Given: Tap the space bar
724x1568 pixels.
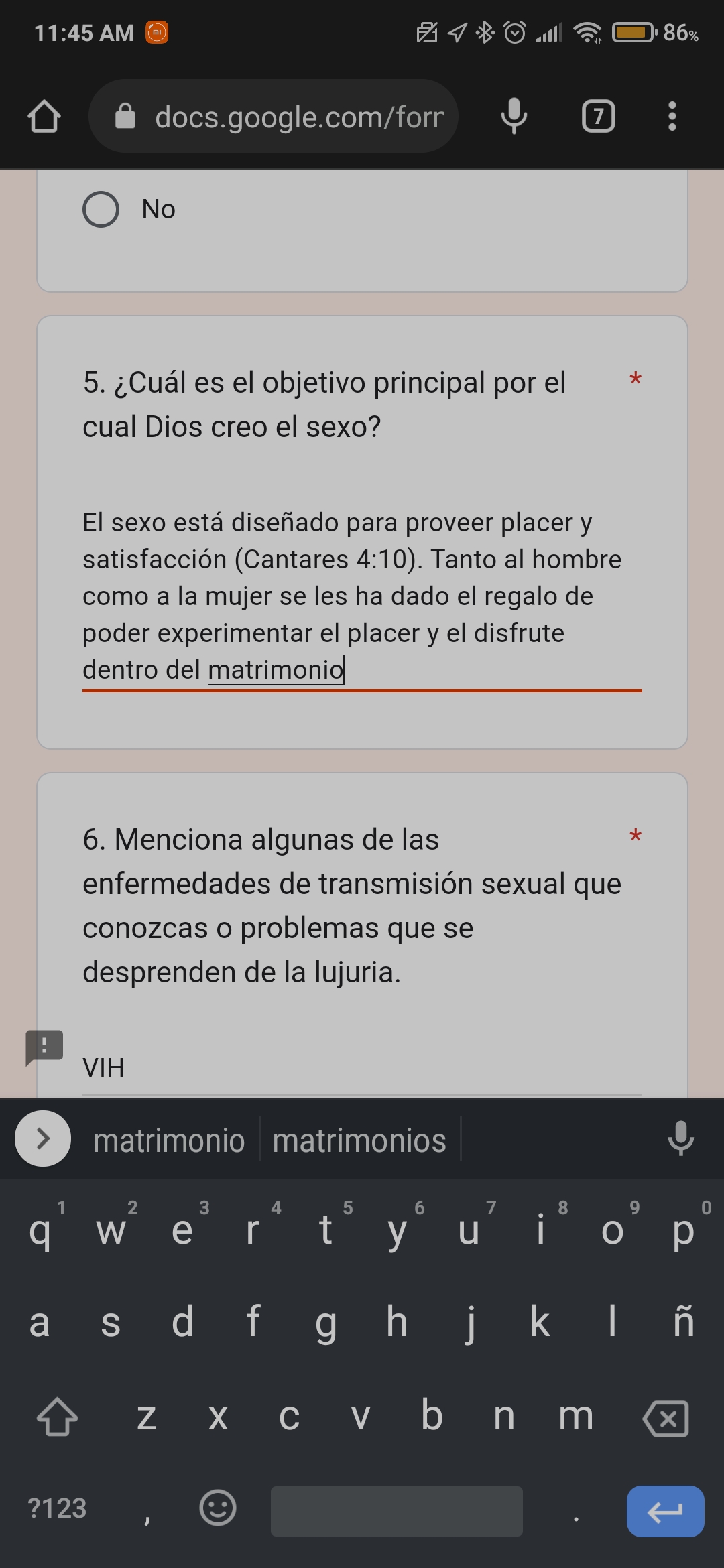Looking at the screenshot, I should [397, 1511].
